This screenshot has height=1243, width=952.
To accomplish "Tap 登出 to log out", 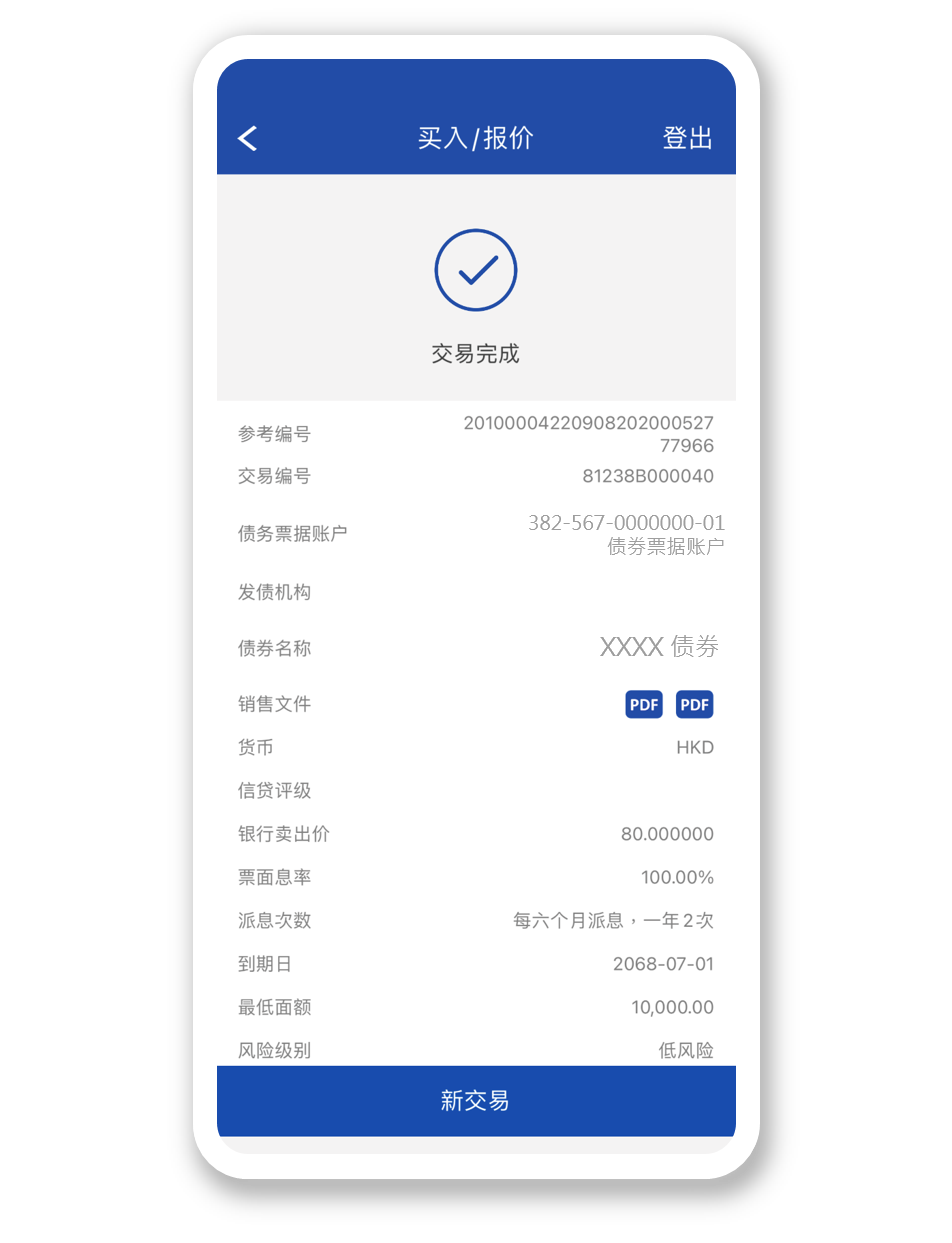I will (687, 139).
